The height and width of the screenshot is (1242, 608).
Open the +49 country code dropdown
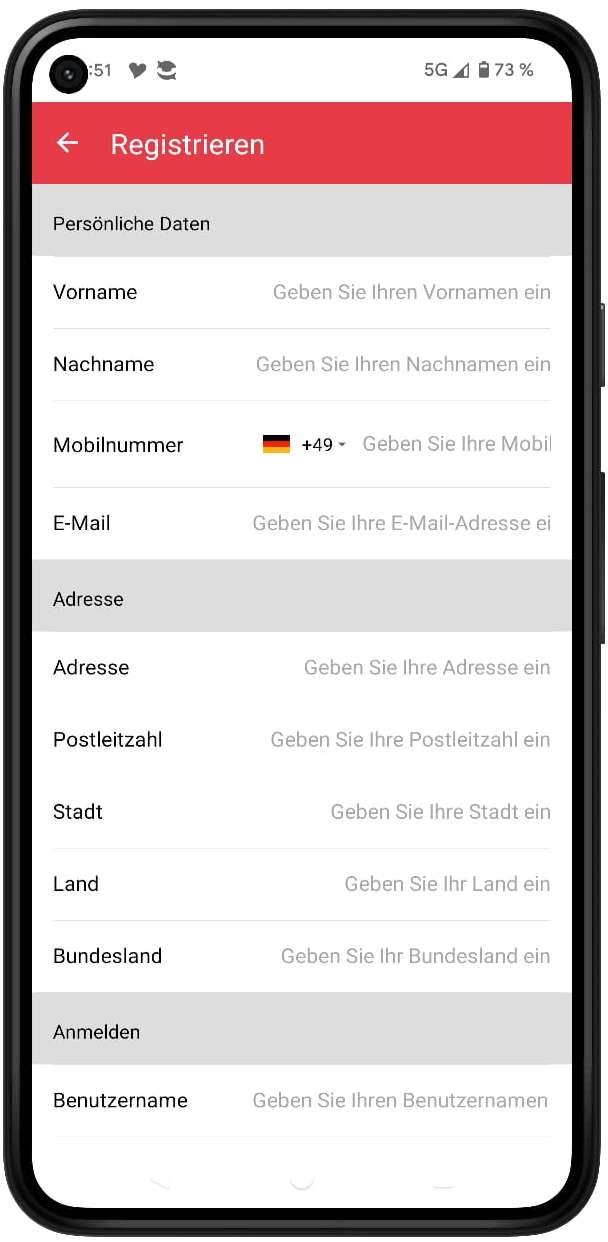click(x=306, y=444)
